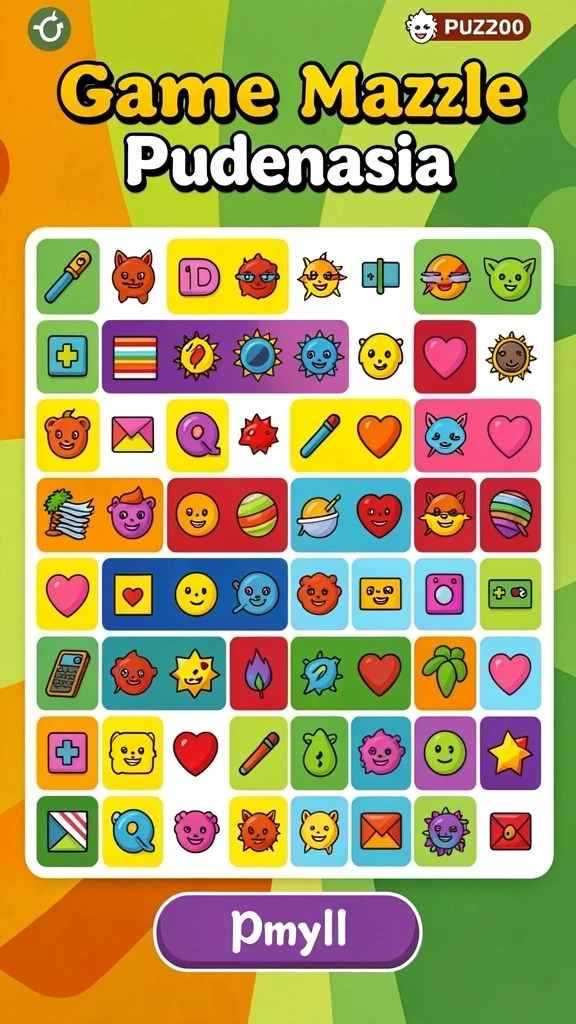Open the PUZ200 profile badge
The image size is (576, 1024).
tap(468, 27)
